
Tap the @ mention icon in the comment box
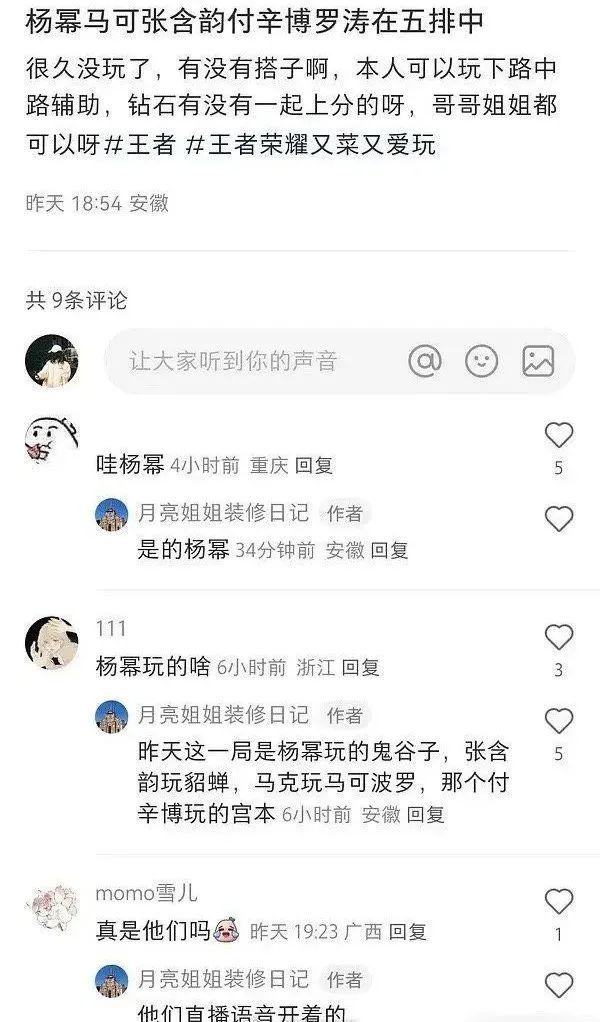coord(425,361)
